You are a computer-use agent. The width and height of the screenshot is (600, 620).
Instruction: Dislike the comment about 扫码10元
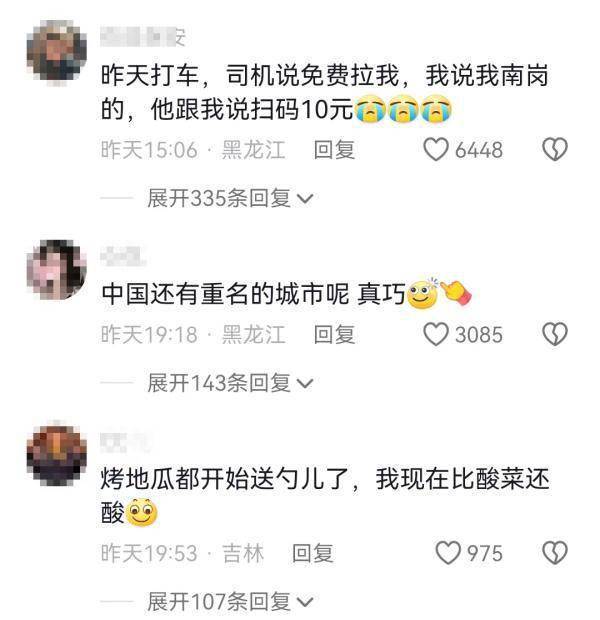pyautogui.click(x=554, y=150)
